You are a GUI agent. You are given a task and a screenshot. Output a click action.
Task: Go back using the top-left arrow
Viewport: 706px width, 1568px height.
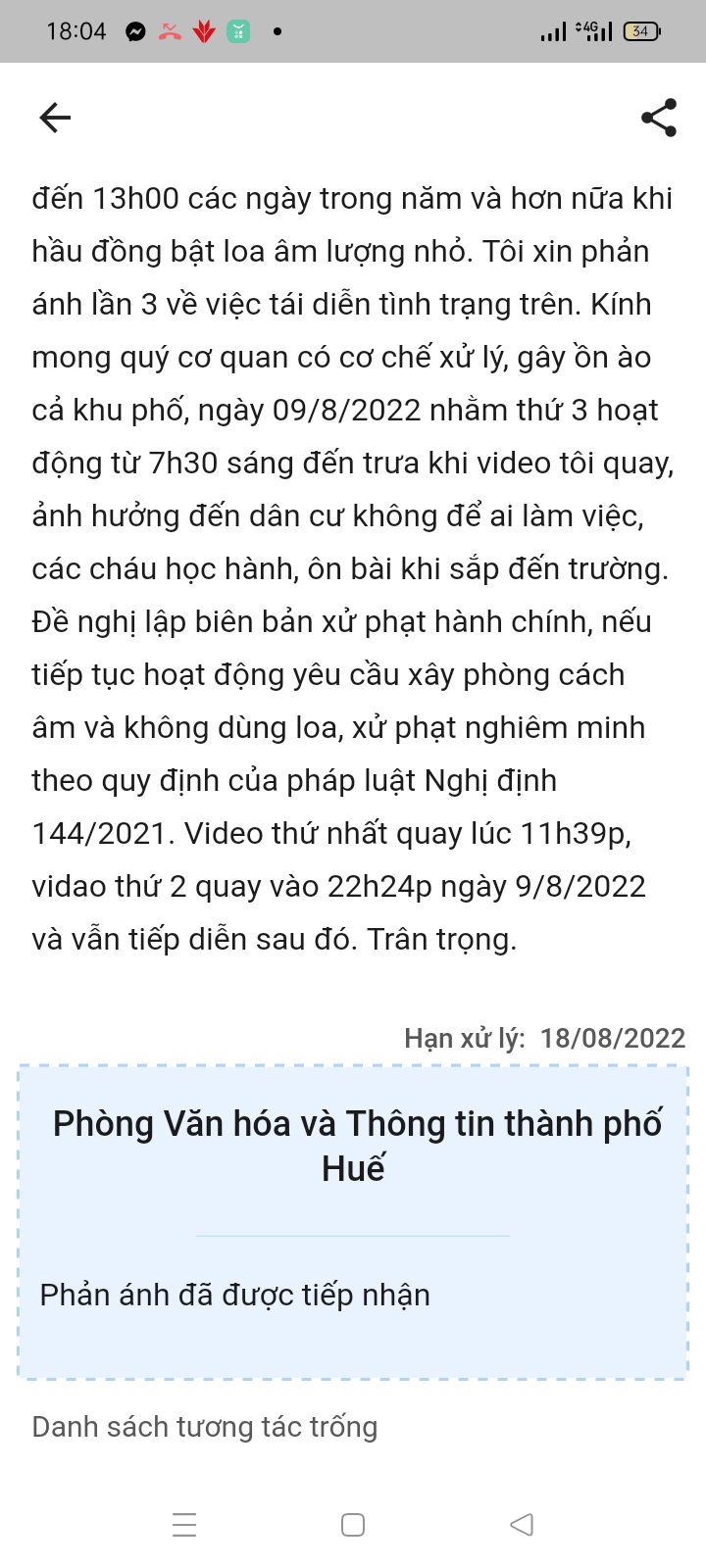point(55,118)
